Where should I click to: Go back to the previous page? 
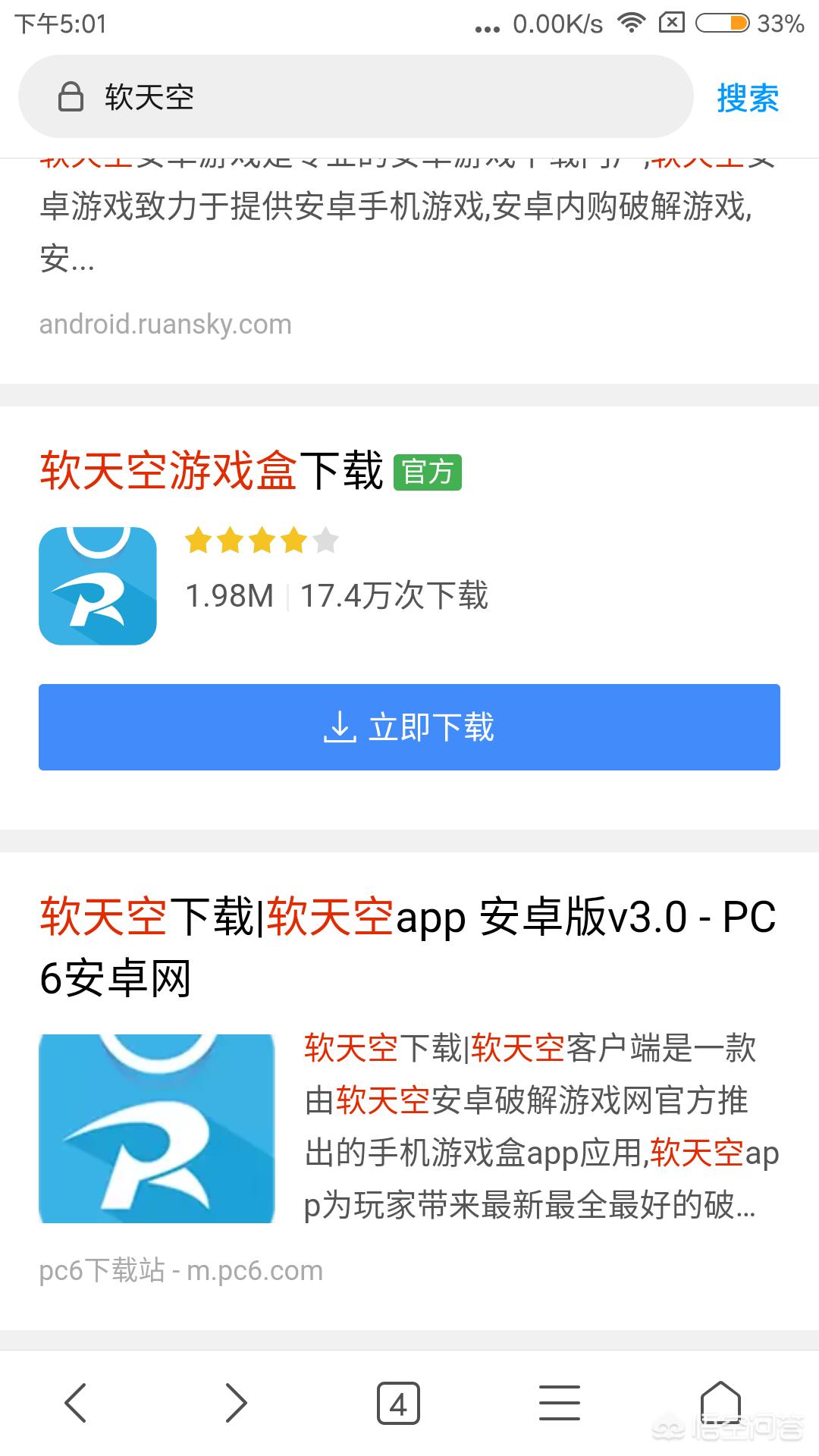click(76, 1403)
